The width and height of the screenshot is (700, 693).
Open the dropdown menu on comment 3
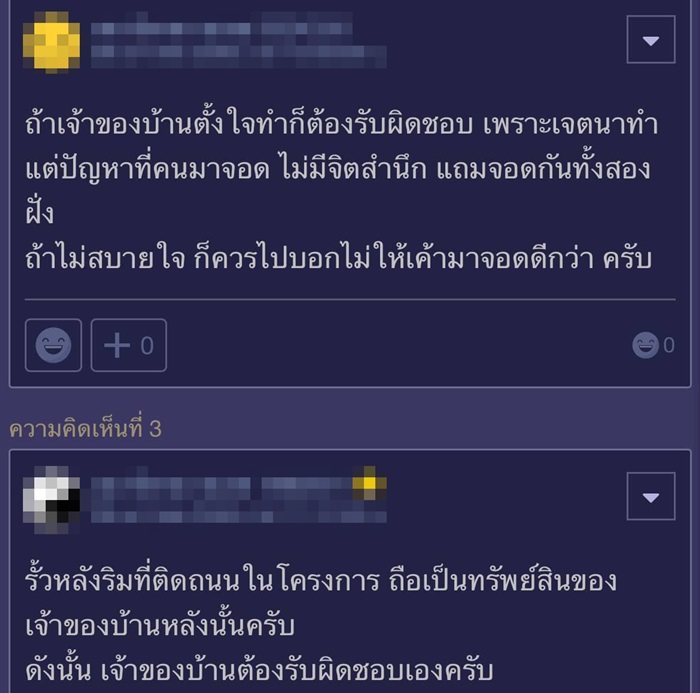tap(651, 496)
